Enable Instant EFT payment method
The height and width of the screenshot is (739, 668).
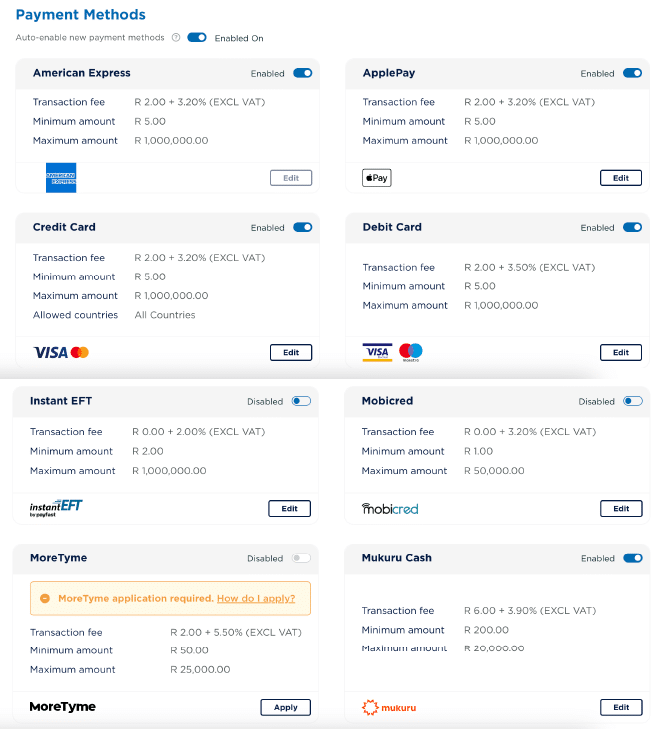click(301, 401)
